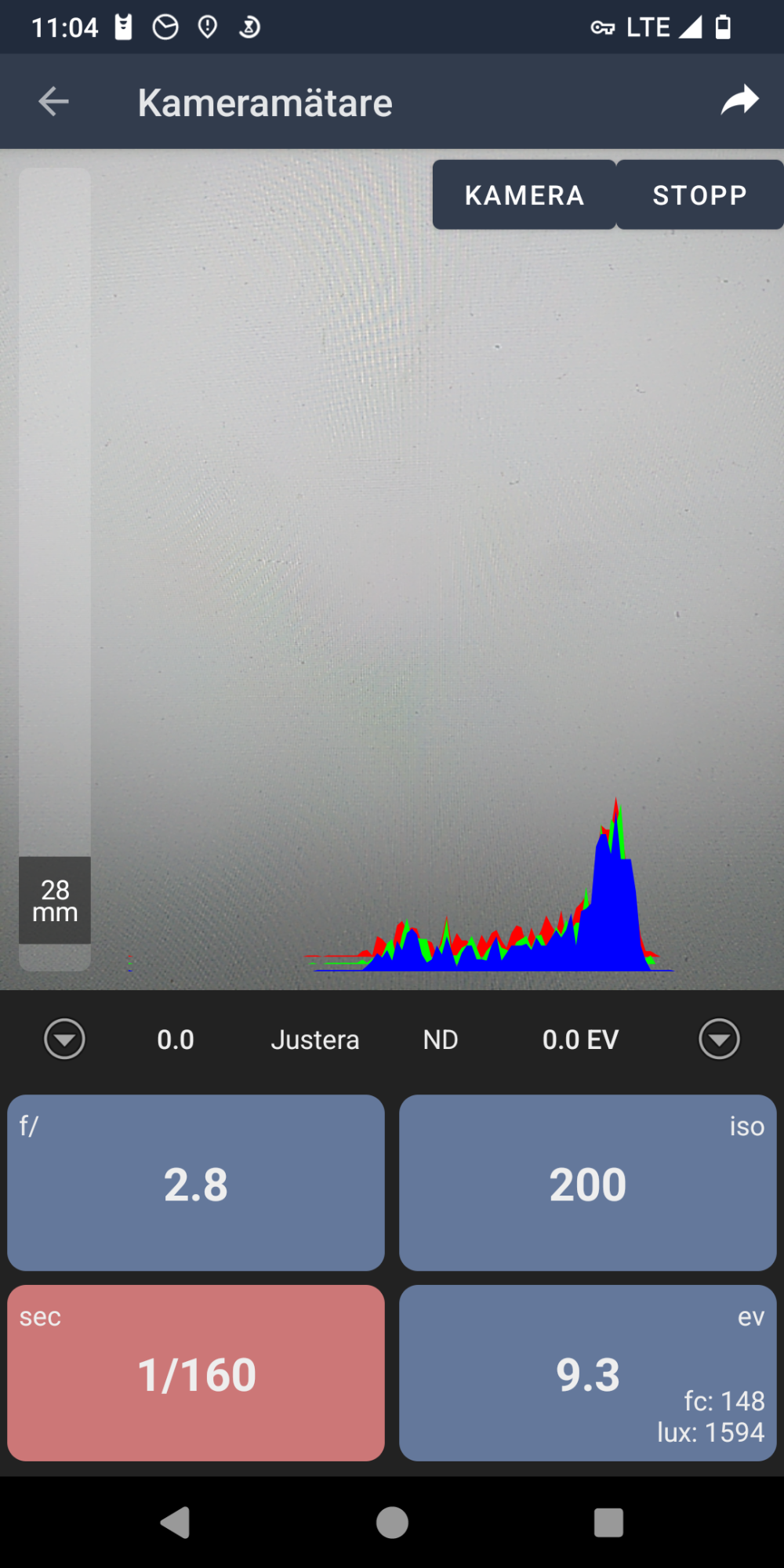784x1568 pixels.
Task: Select the Kameramätare title
Action: pyautogui.click(x=265, y=101)
